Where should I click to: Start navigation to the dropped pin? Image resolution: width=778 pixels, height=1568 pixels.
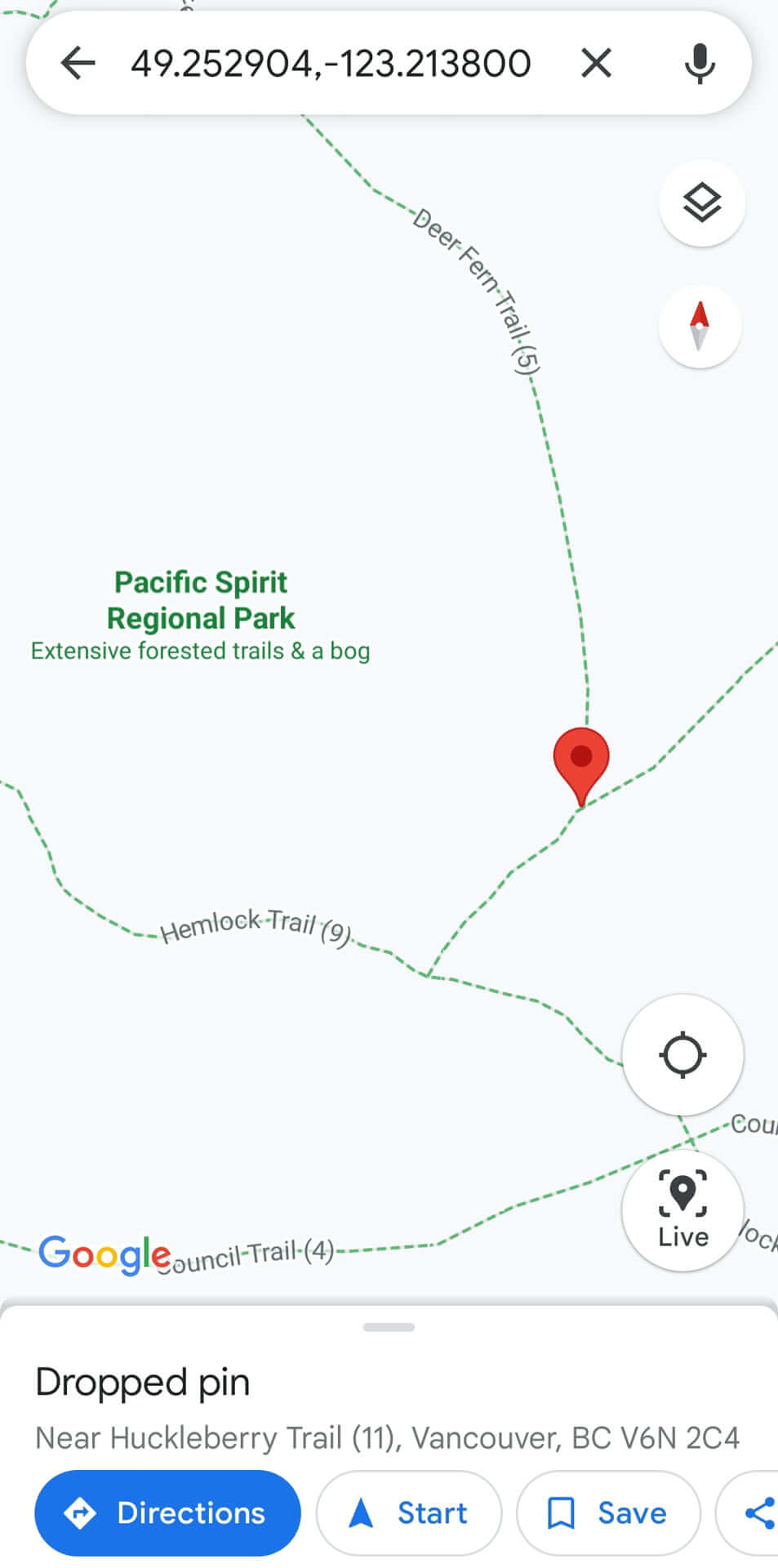click(x=408, y=1513)
